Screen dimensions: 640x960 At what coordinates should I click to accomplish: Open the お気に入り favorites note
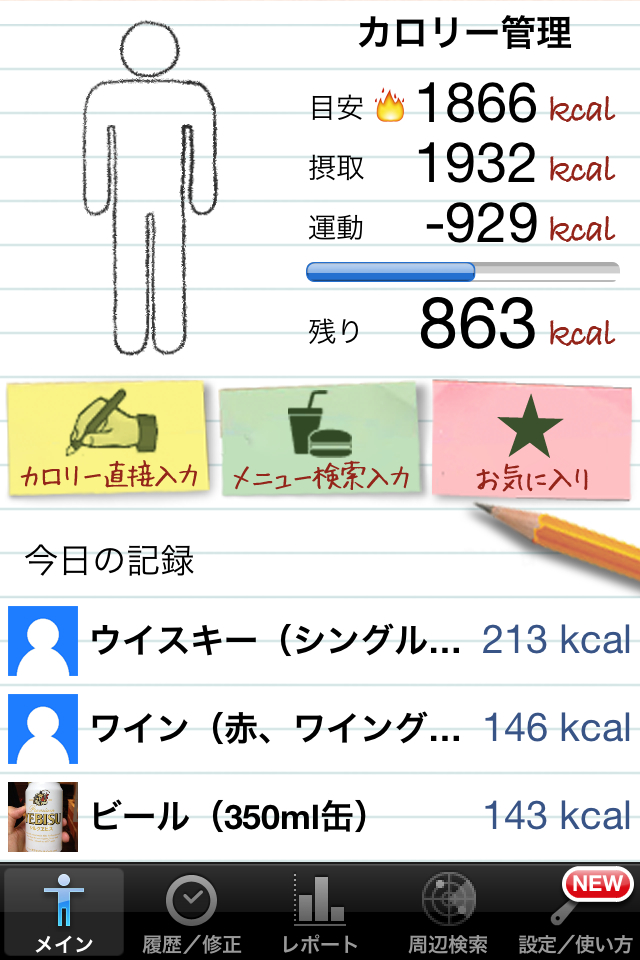click(532, 438)
